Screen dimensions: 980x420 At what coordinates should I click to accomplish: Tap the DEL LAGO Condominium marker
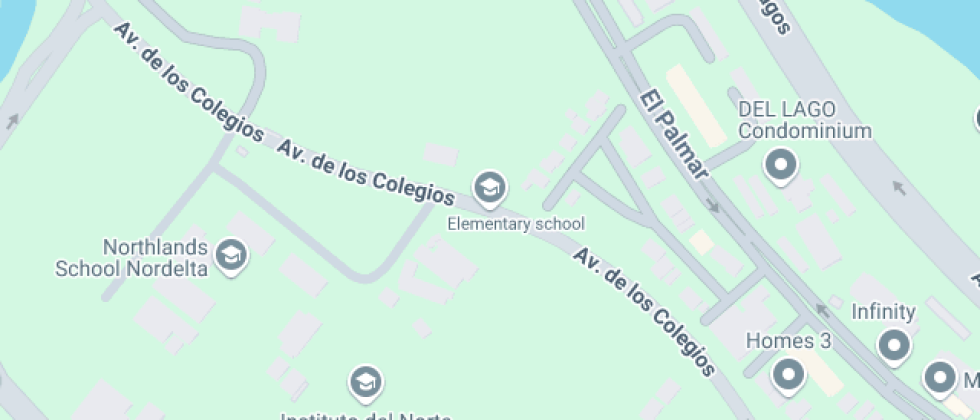point(780,164)
